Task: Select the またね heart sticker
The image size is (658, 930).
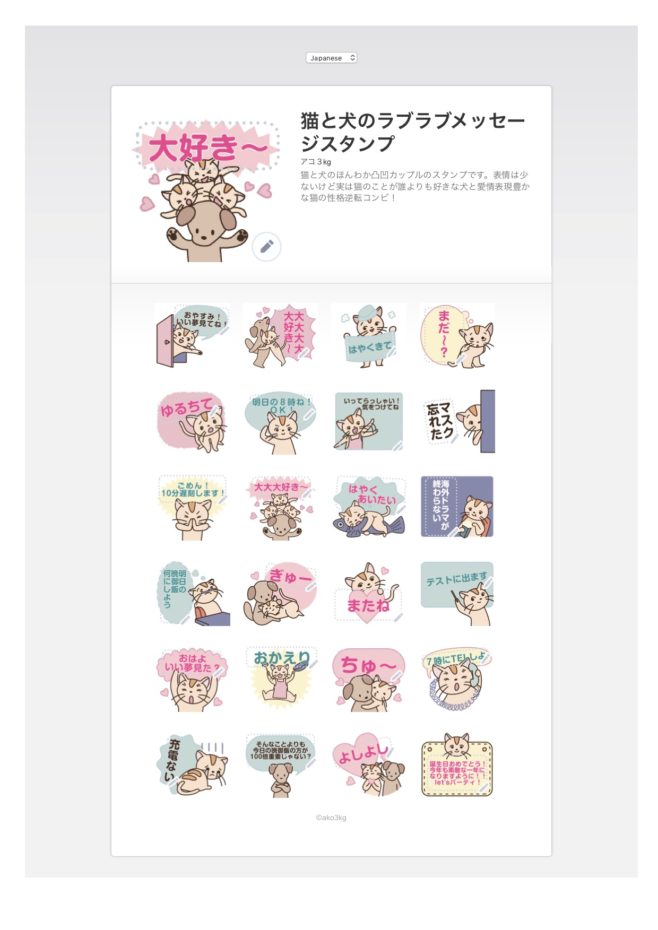Action: point(368,594)
